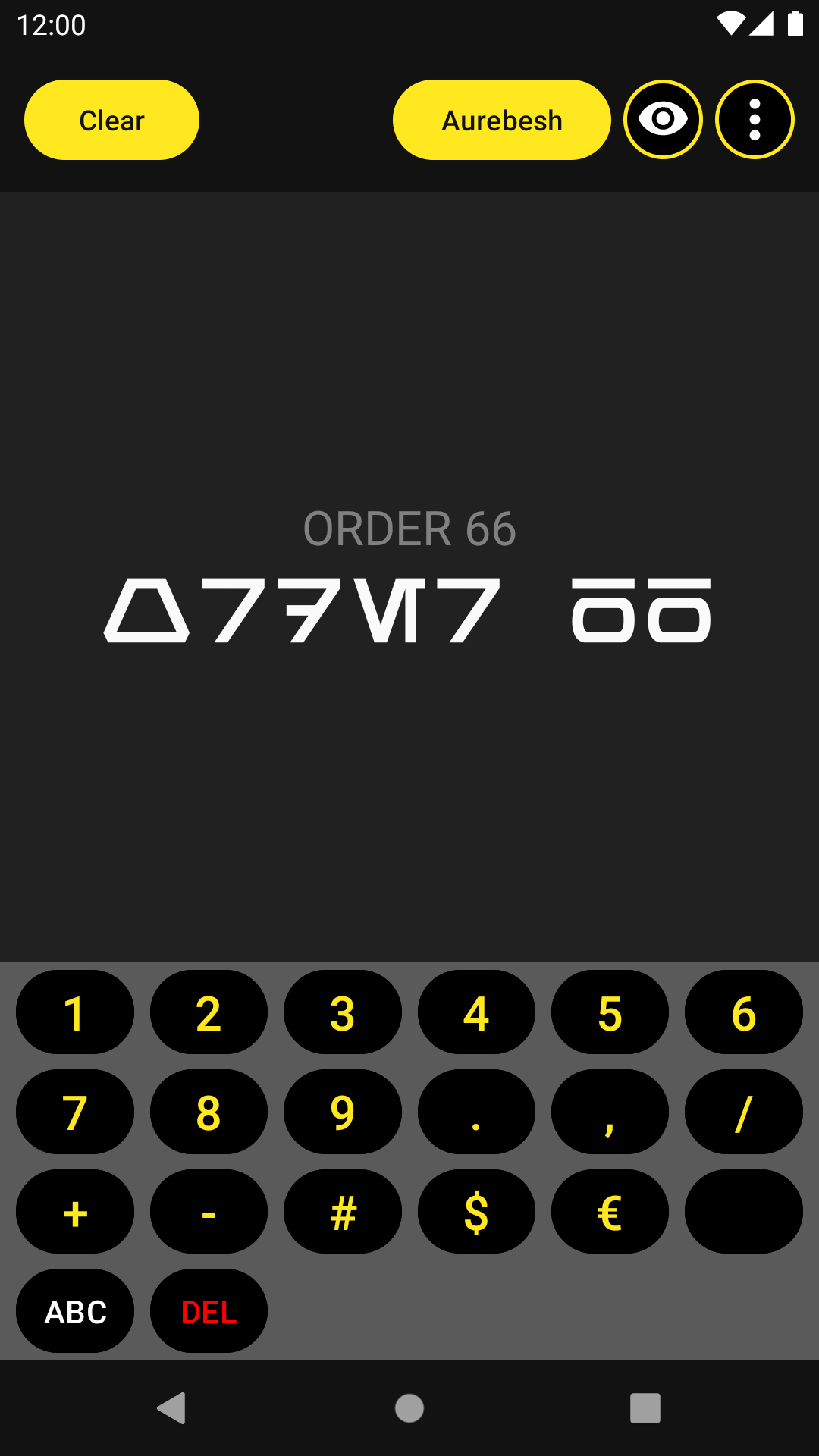Image resolution: width=819 pixels, height=1456 pixels.
Task: Hit the 9 key
Action: coord(343,1112)
